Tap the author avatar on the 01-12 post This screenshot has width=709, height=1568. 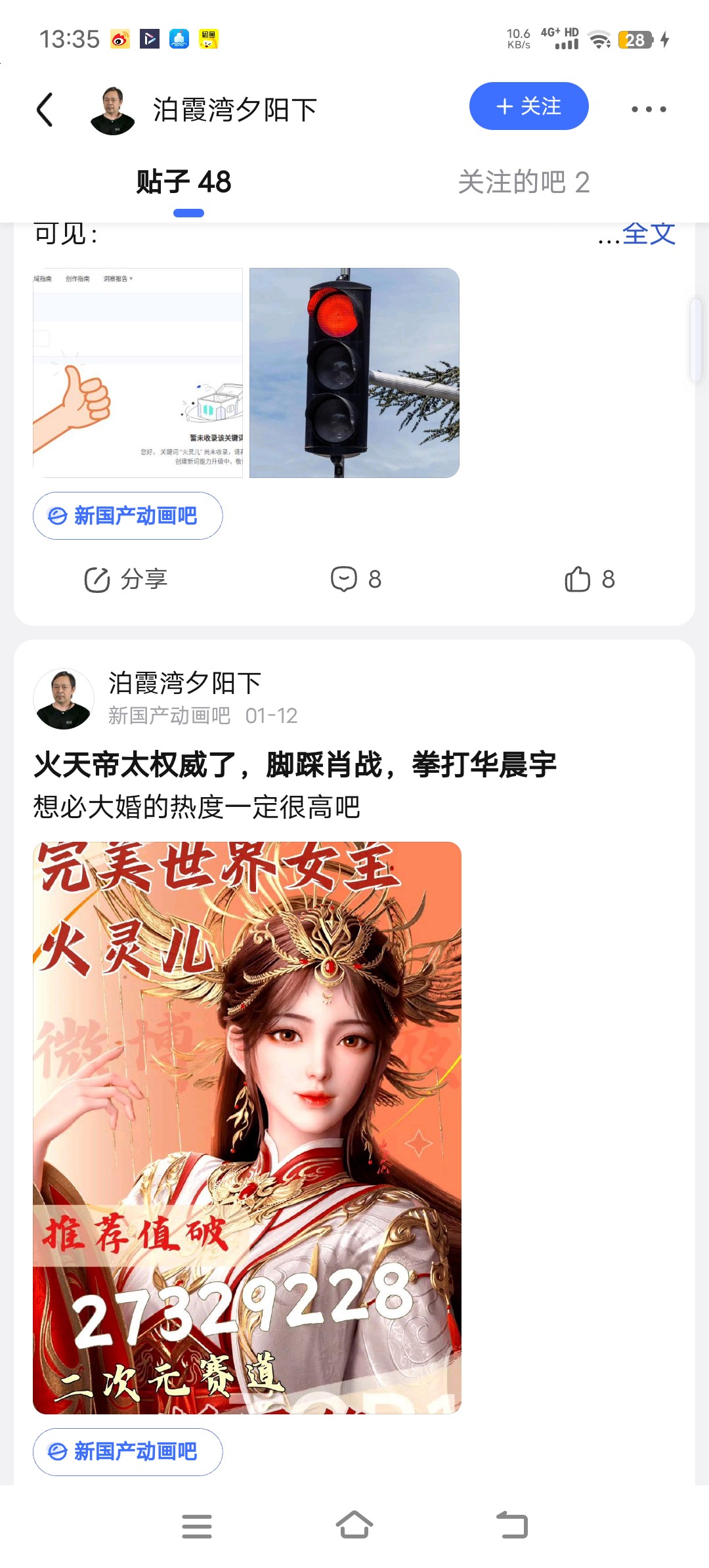tap(64, 699)
